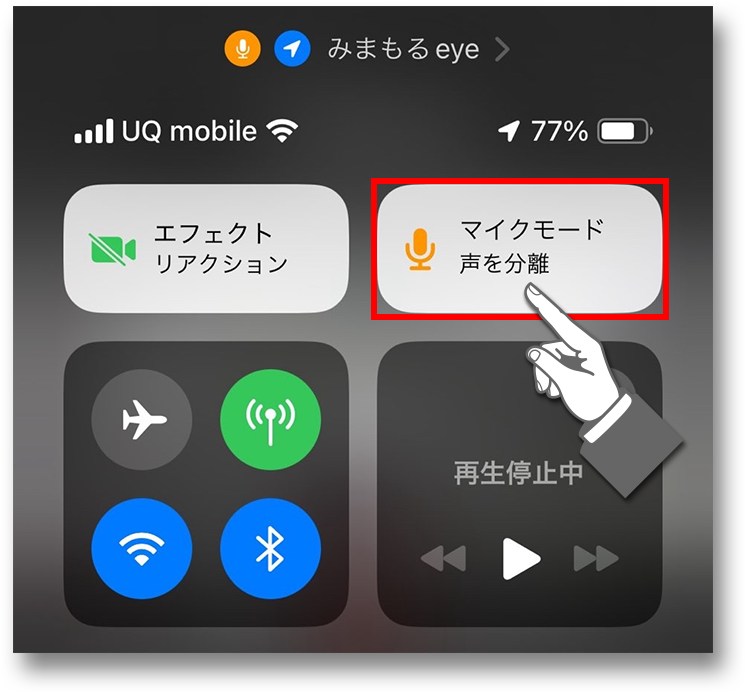Start playback with the play button
The height and width of the screenshot is (694, 747).
(520, 559)
